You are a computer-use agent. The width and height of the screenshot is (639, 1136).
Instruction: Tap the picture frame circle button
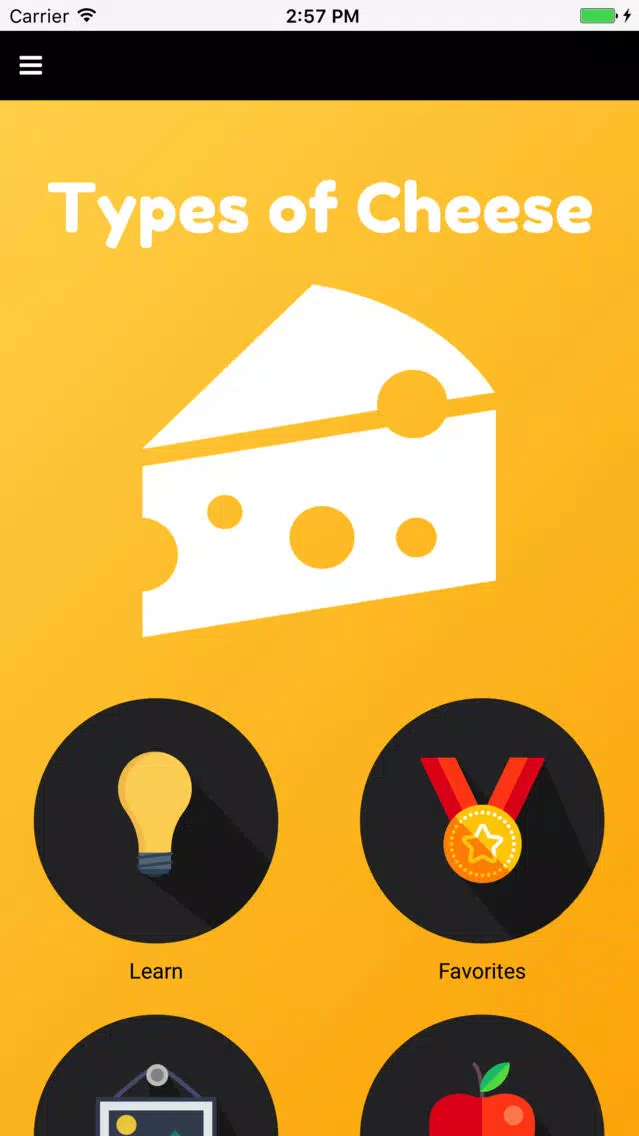(156, 1075)
